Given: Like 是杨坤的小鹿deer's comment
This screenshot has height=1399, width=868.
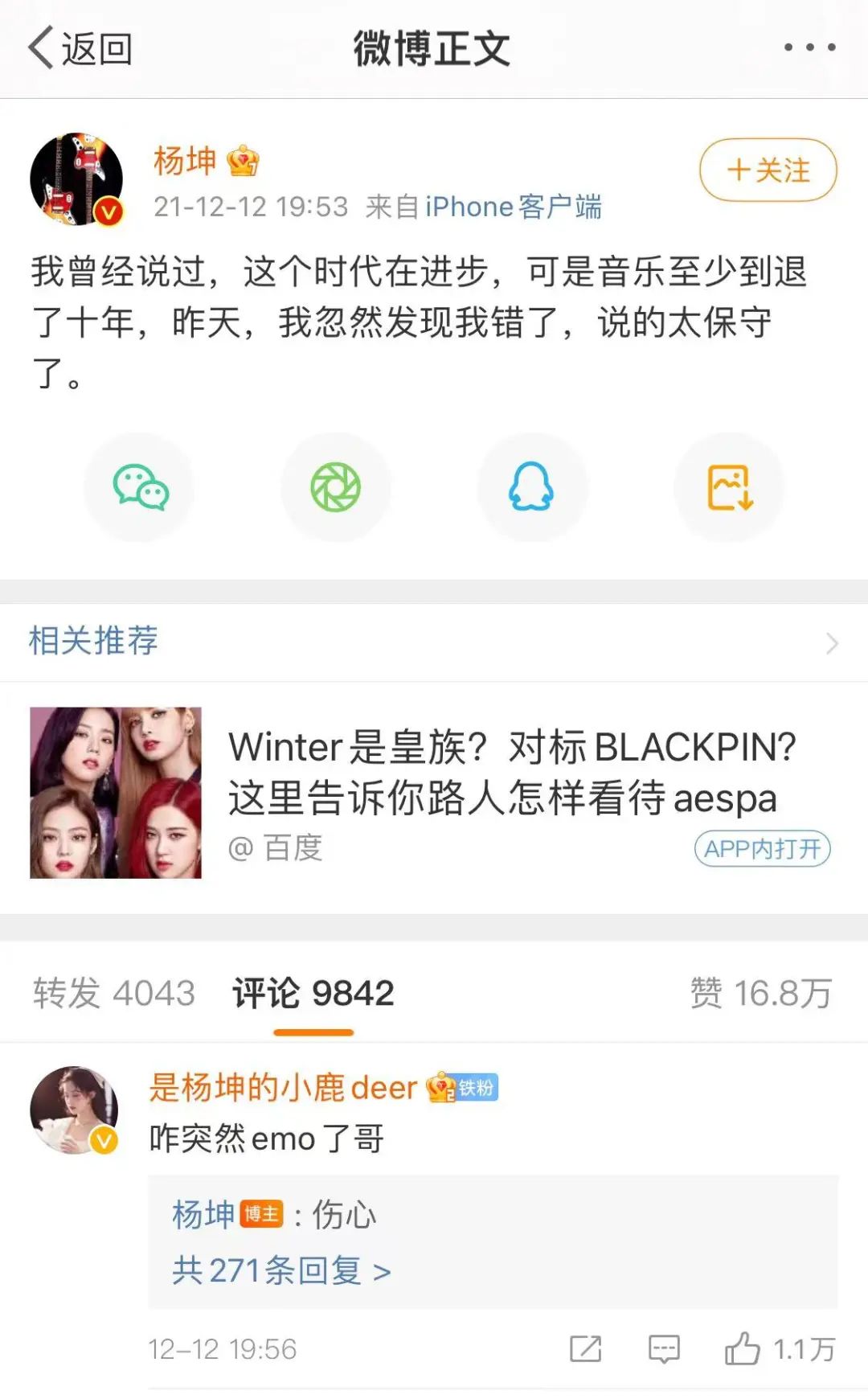Looking at the screenshot, I should (743, 1348).
